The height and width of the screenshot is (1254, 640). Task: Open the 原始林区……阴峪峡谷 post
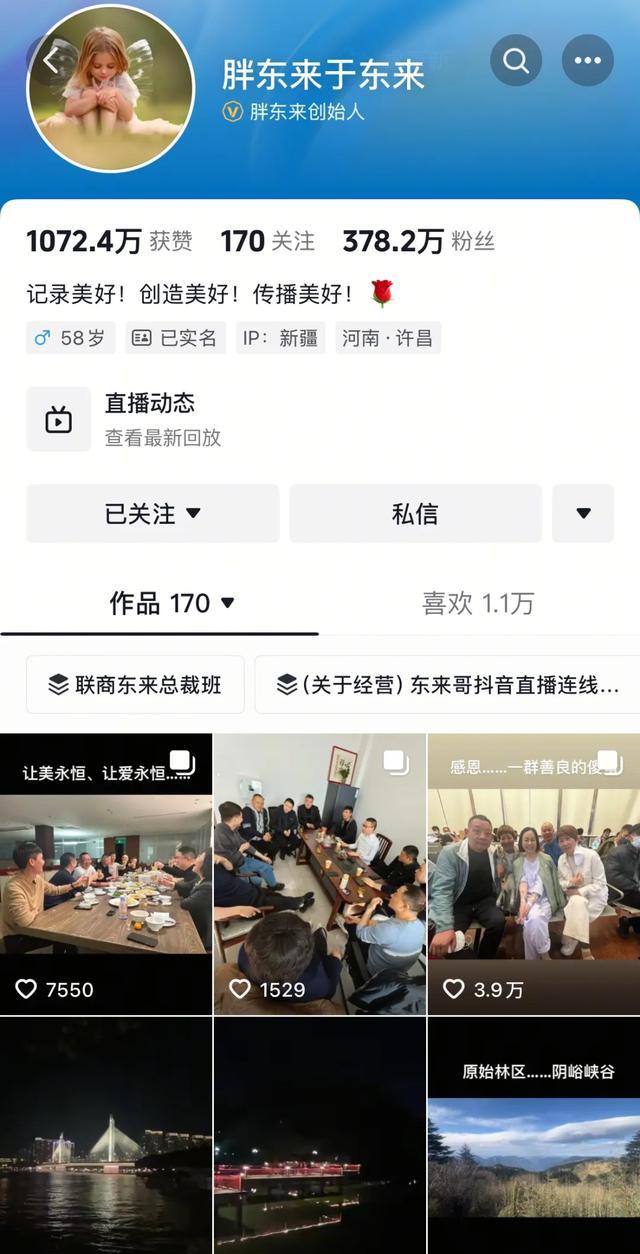[534, 1135]
